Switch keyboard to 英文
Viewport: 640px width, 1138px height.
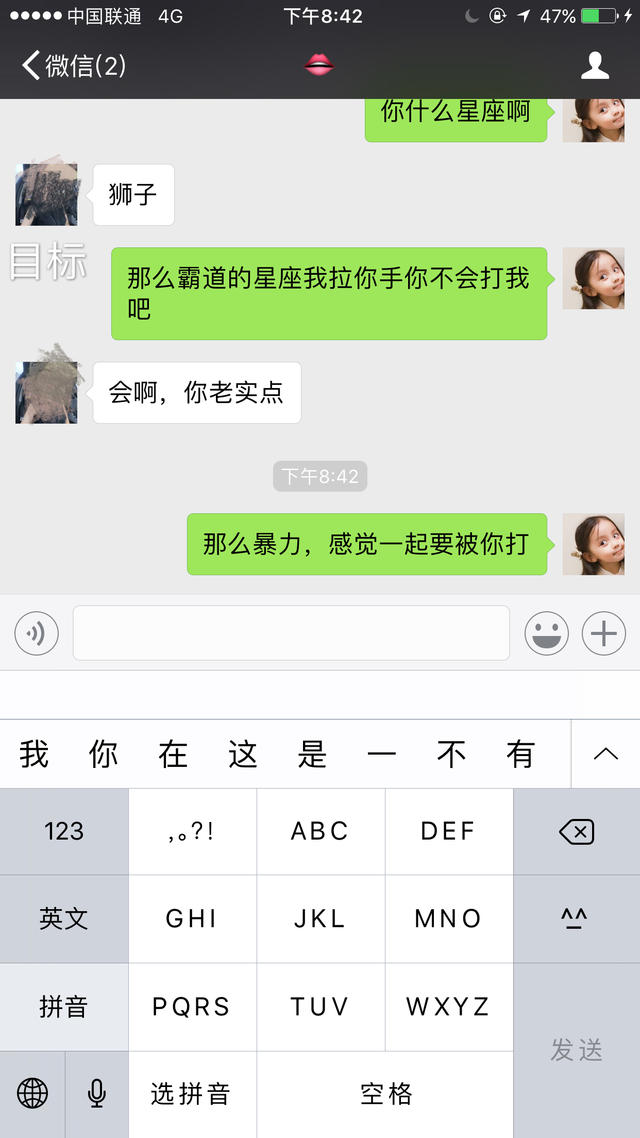click(64, 919)
